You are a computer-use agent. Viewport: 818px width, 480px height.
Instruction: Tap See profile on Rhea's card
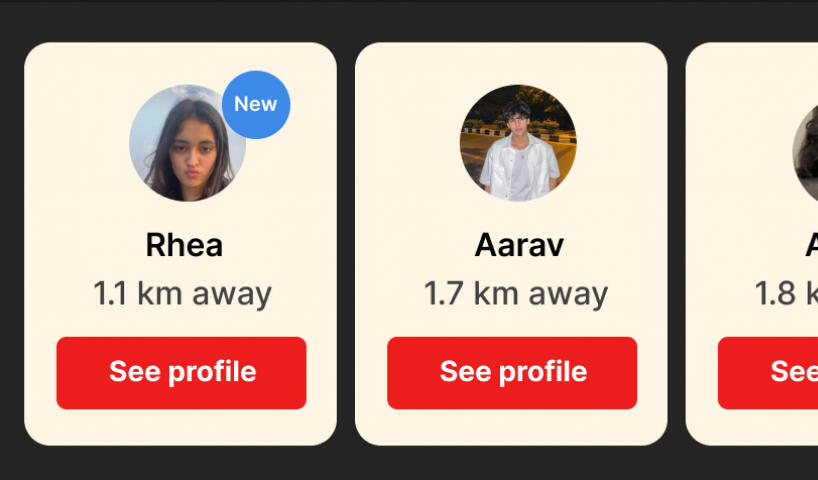point(181,372)
